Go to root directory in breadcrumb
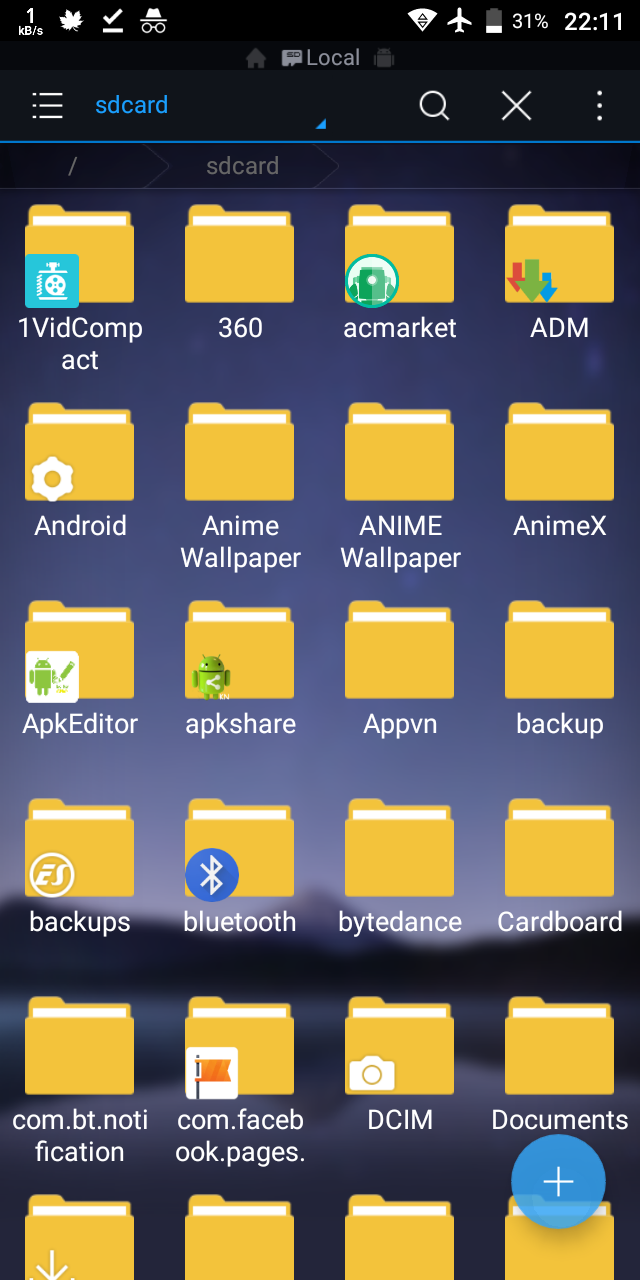The width and height of the screenshot is (640, 1280). (72, 166)
